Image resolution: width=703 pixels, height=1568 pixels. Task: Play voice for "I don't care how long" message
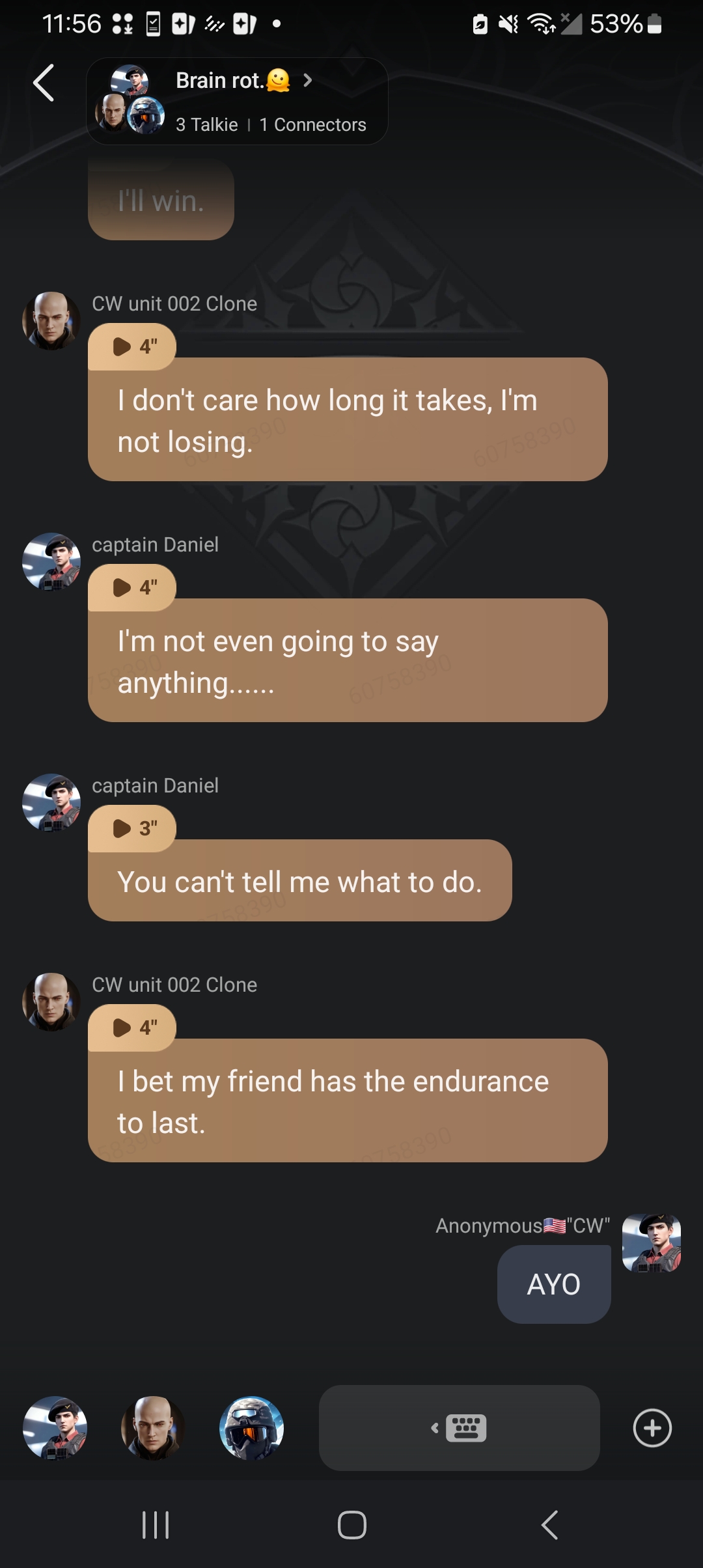click(x=132, y=347)
